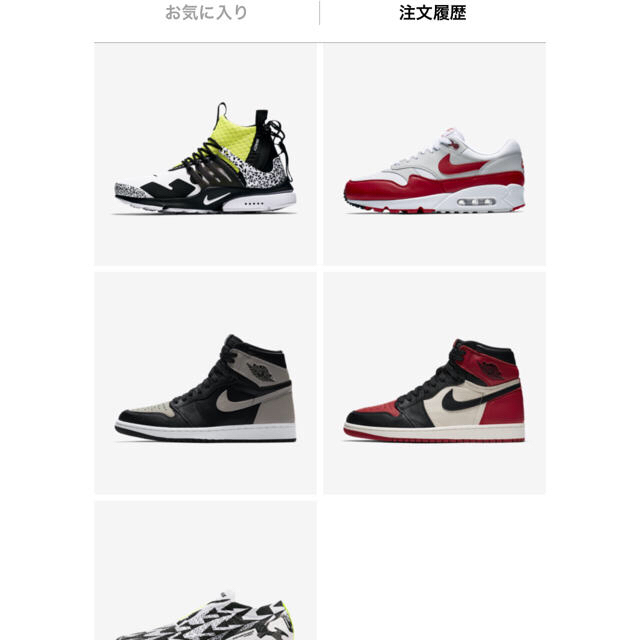View the red, black and white high-top order

(434, 383)
